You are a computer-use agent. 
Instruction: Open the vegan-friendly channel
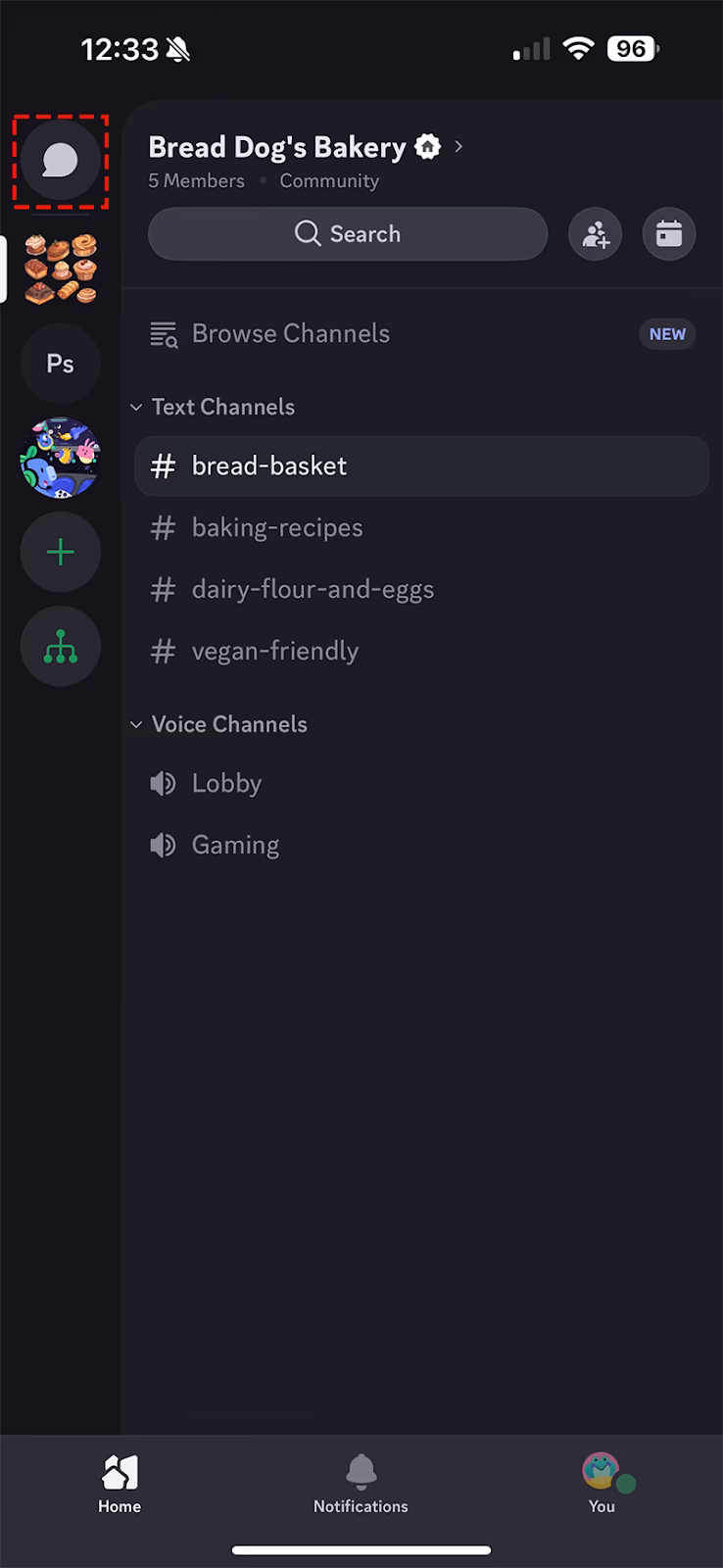click(274, 651)
